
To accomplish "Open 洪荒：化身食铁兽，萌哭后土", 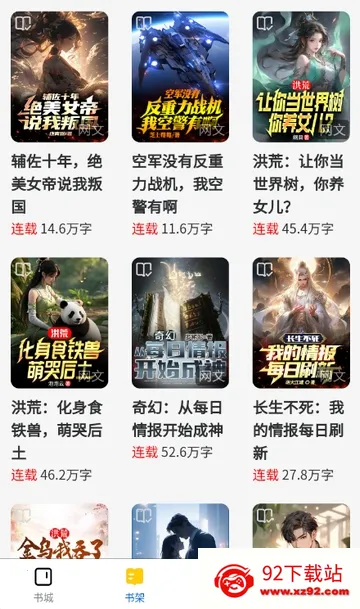I will pos(59,323).
